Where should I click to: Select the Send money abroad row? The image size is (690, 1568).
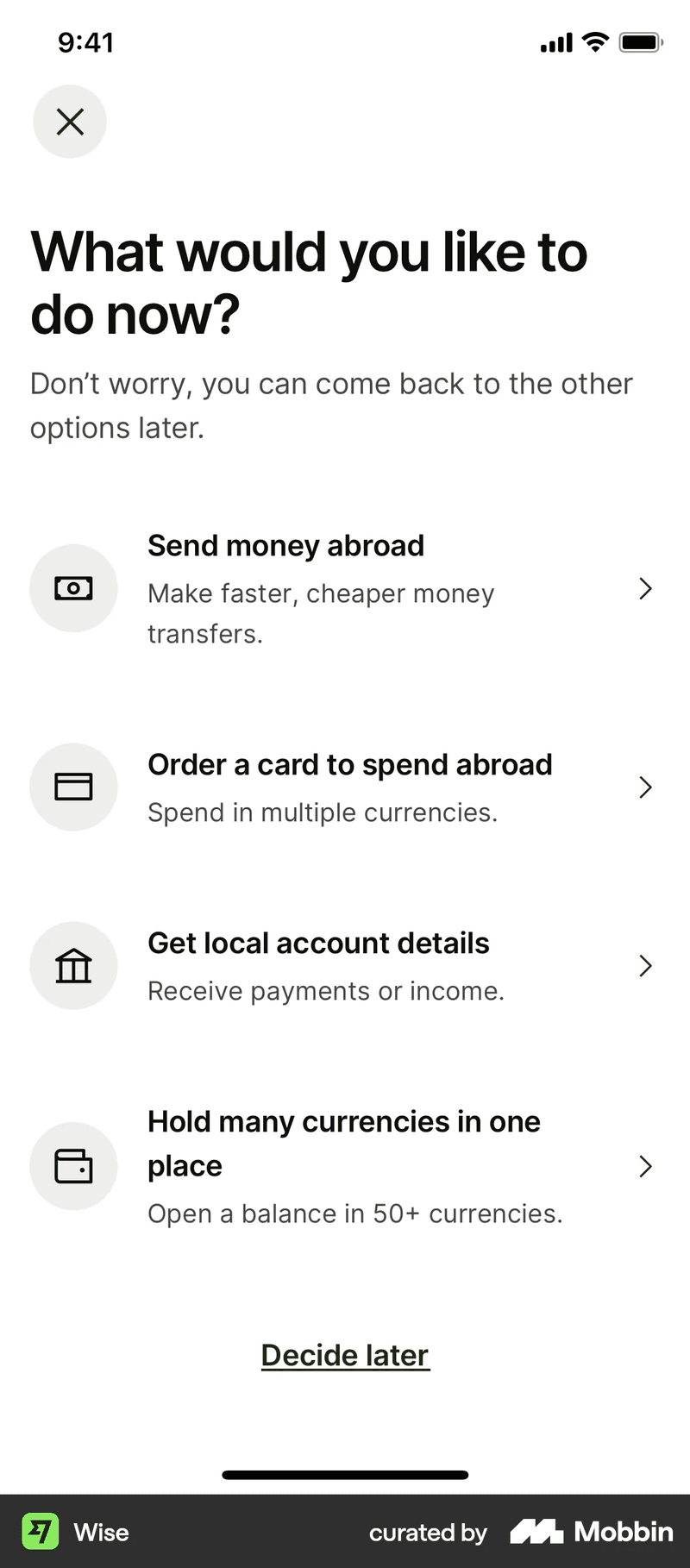345,588
